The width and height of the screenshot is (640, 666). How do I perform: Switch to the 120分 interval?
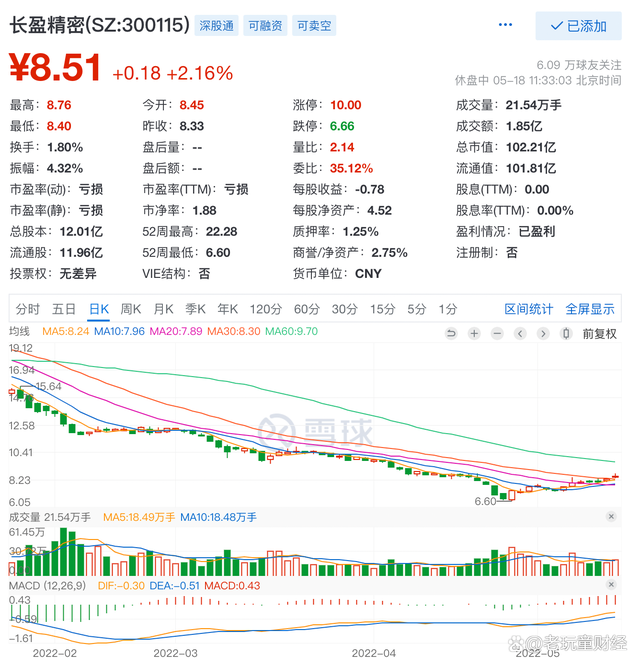266,309
